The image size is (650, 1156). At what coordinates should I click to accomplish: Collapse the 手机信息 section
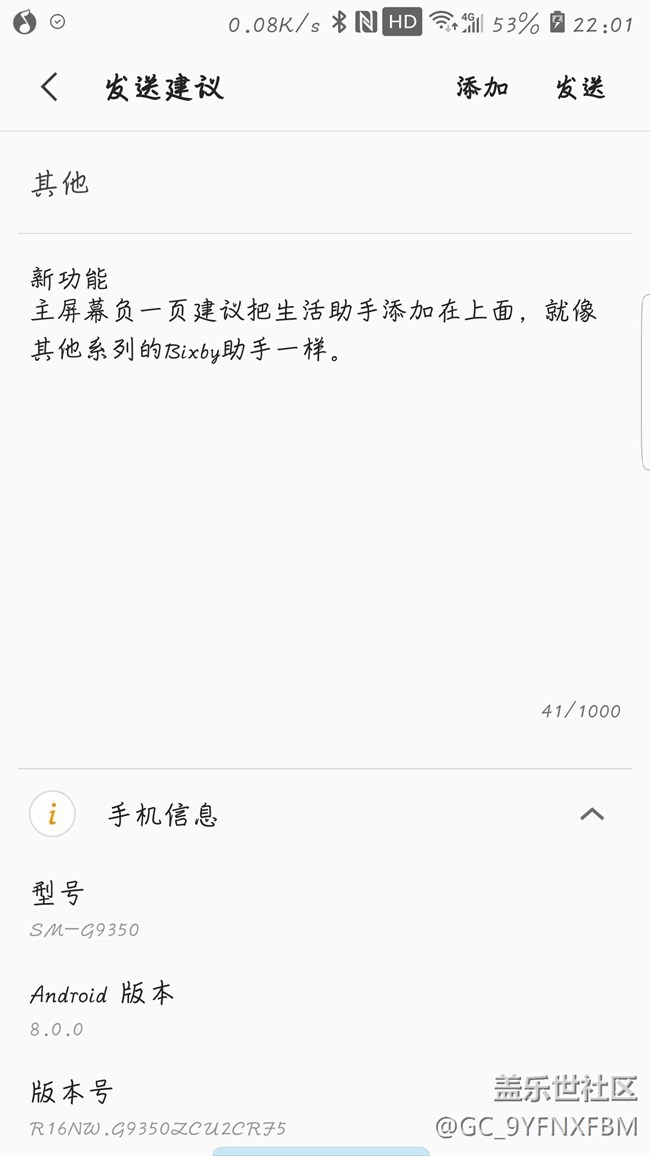(x=592, y=814)
